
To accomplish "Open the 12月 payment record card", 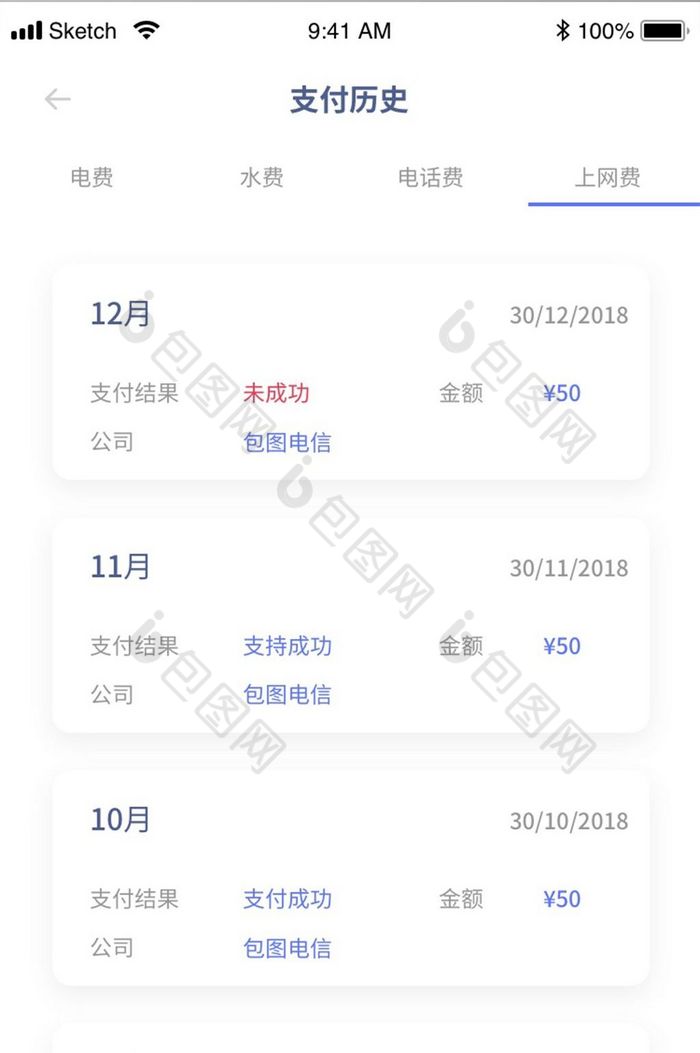I will click(350, 372).
